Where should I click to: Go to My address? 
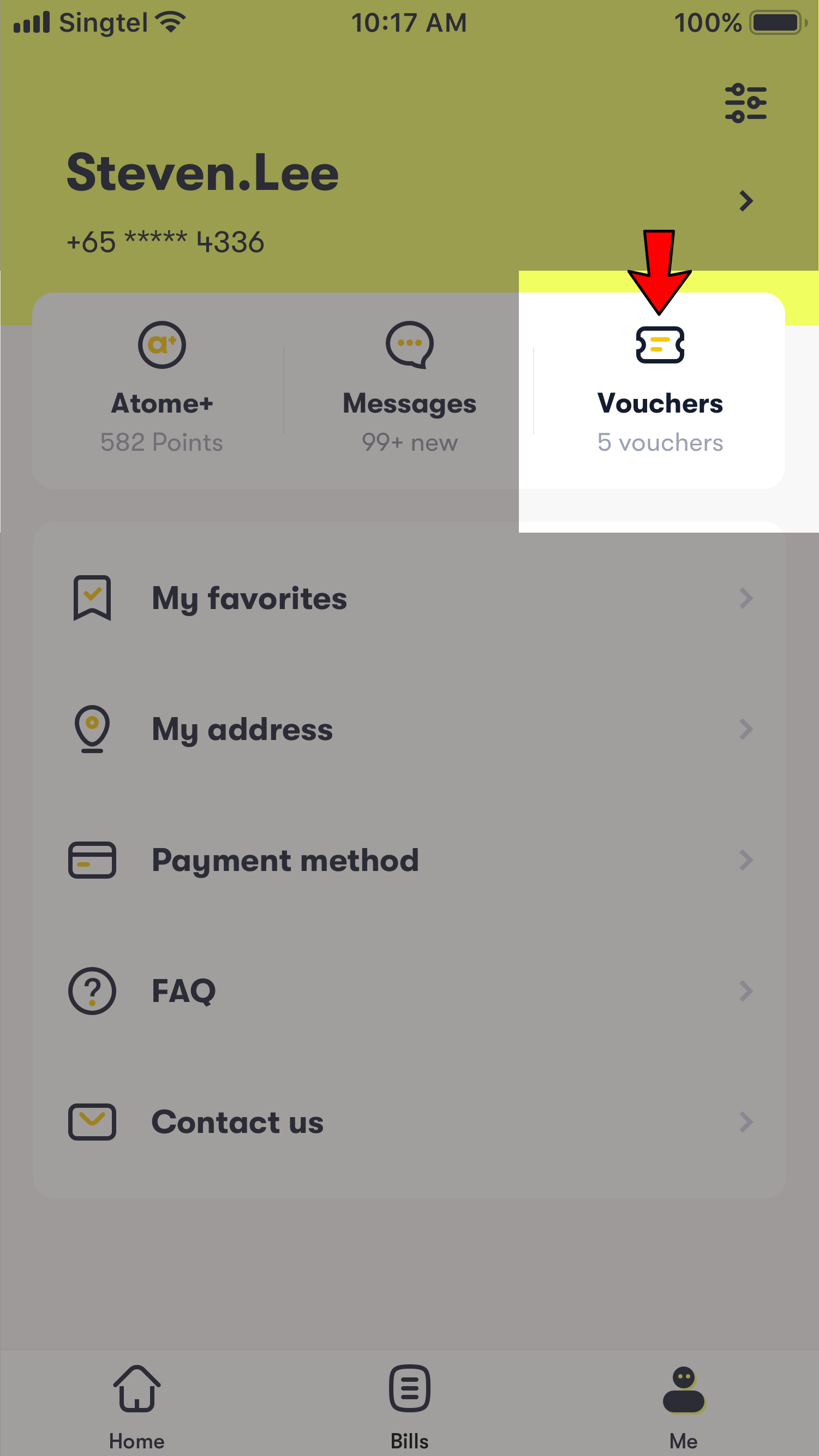(410, 729)
